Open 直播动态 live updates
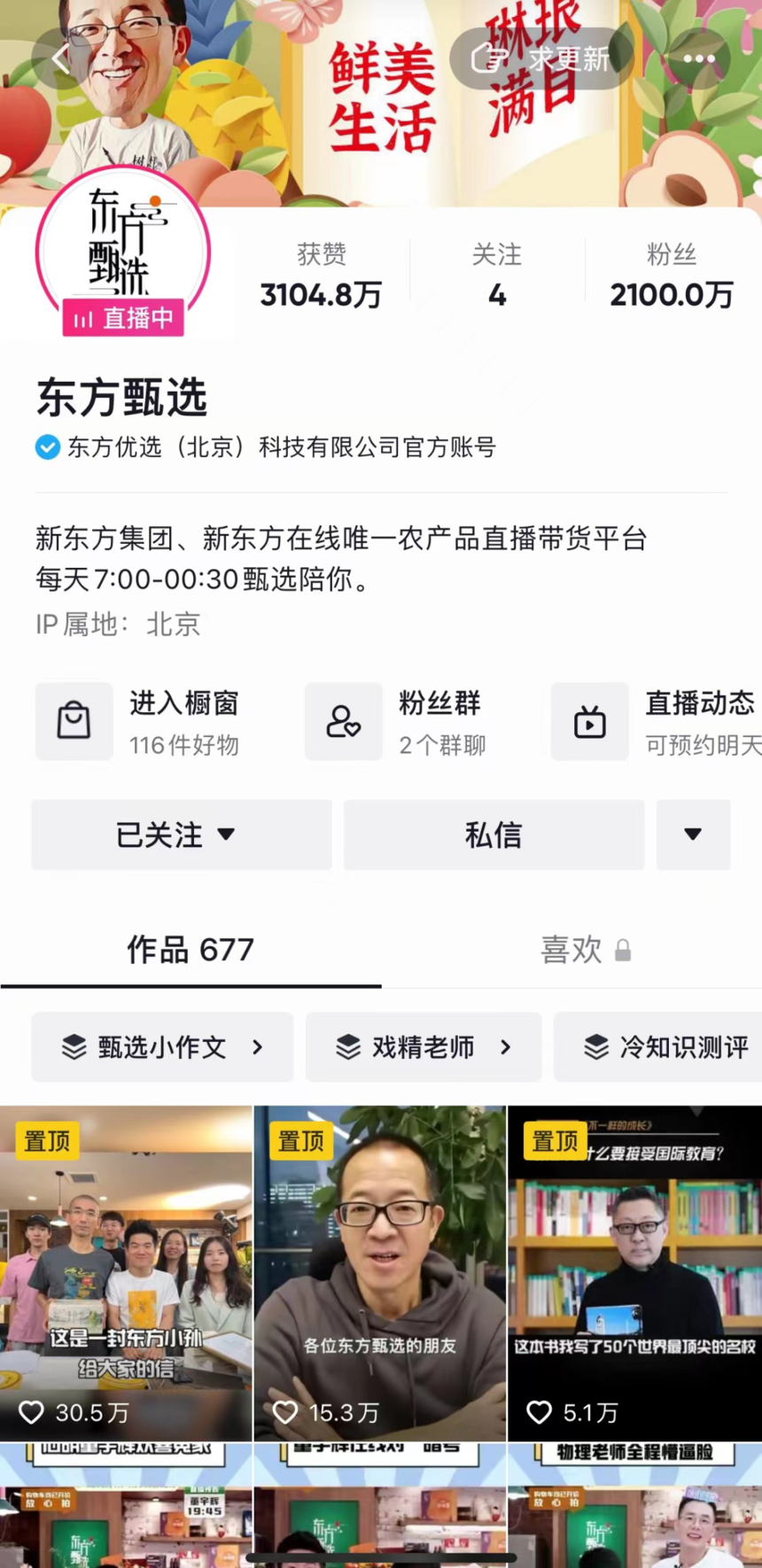Screen dimensions: 762x1568 click(x=656, y=722)
